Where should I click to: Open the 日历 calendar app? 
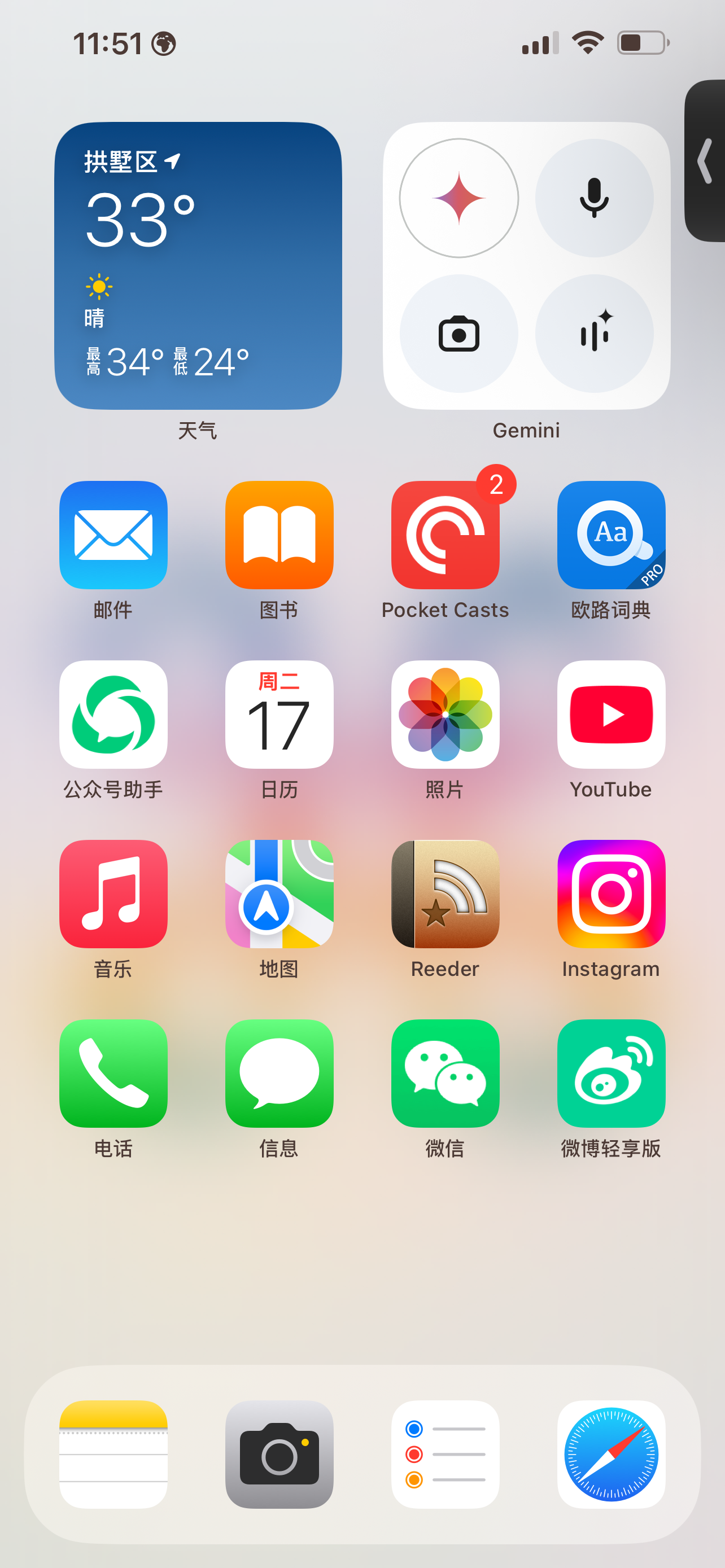coord(279,714)
